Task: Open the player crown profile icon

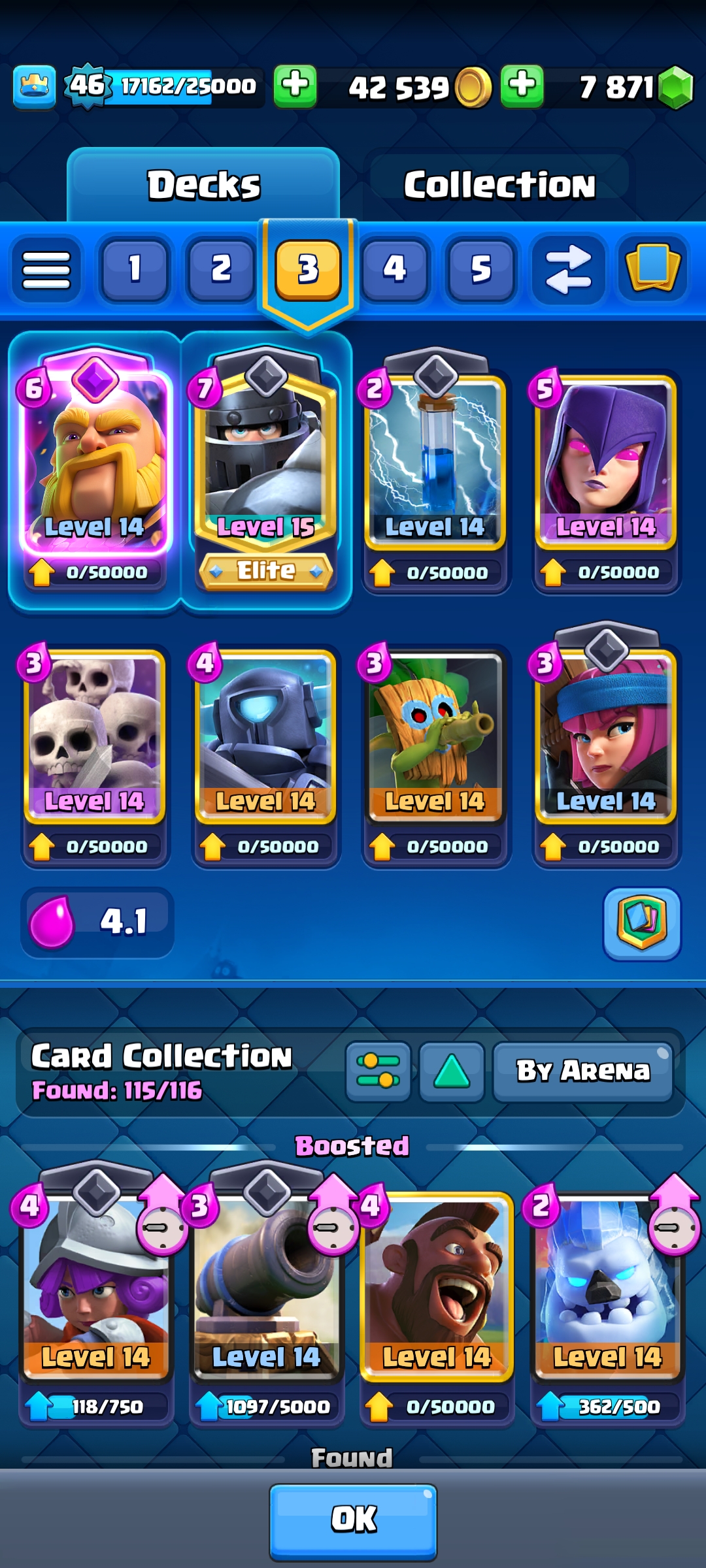Action: pos(34,86)
